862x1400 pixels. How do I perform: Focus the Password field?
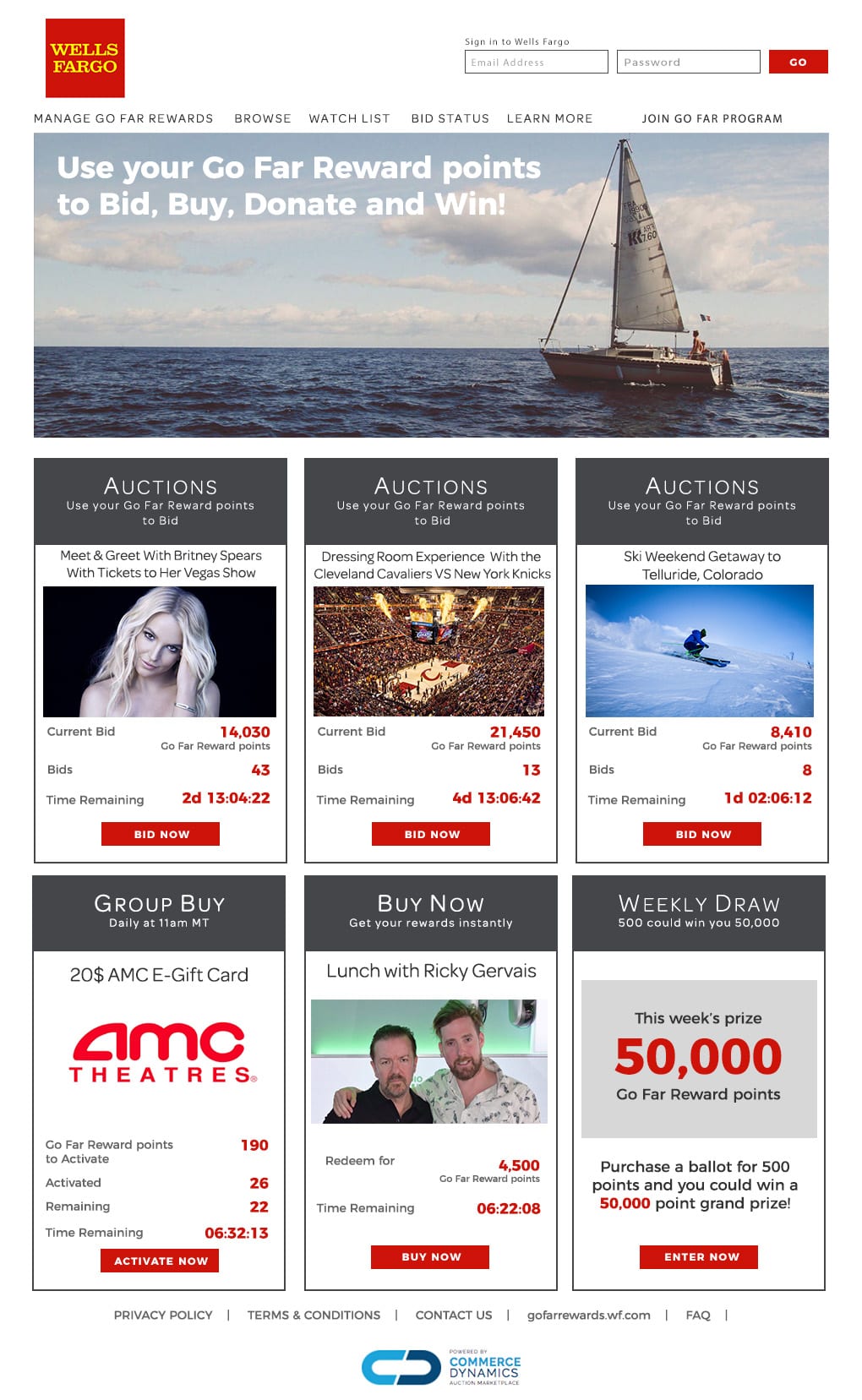pyautogui.click(x=688, y=62)
